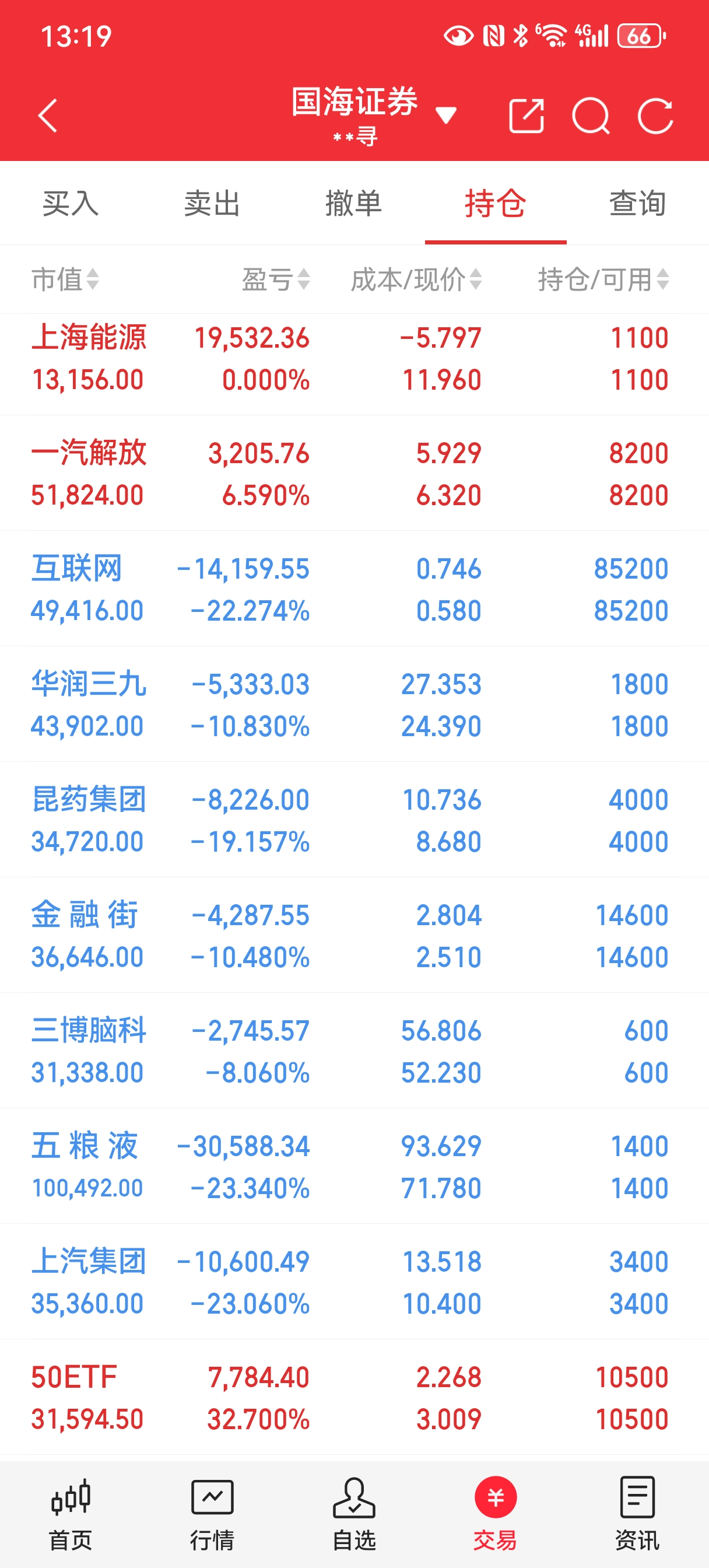Sort by 成本/现价 column header
709x1568 pixels.
click(416, 279)
